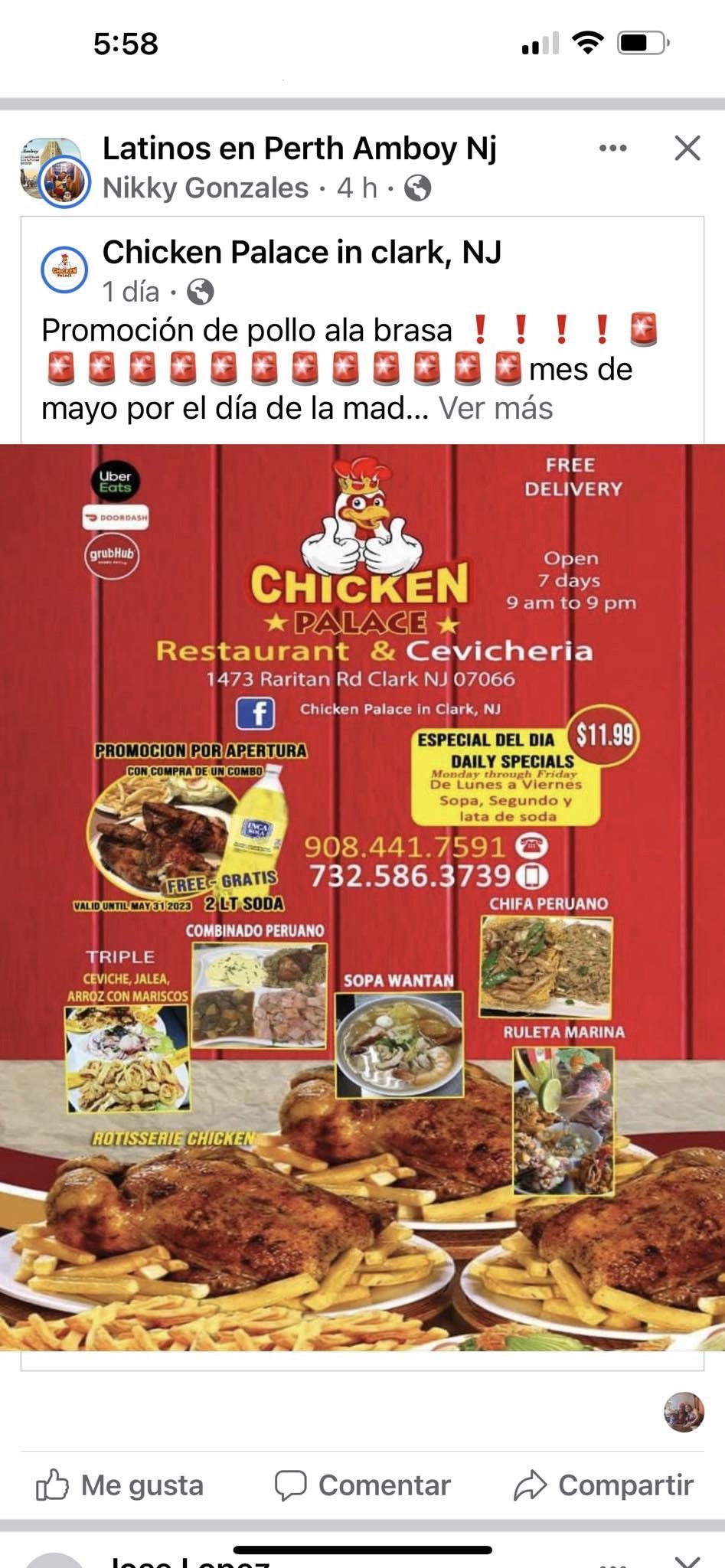The image size is (725, 1568).
Task: Open Nikky Gonzales's profile
Action: [205, 188]
